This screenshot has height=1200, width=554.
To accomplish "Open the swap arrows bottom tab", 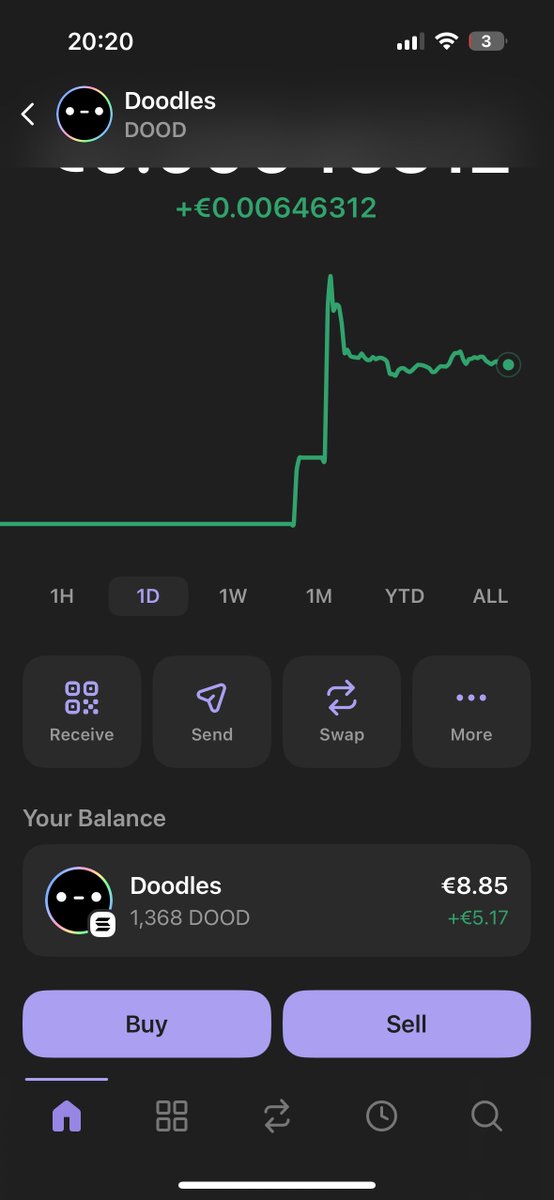I will [277, 1116].
